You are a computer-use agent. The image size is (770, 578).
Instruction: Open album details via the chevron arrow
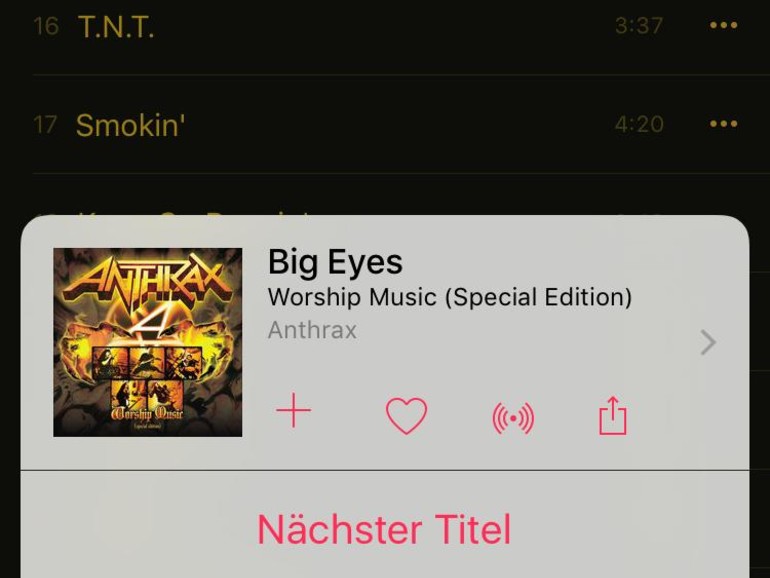pyautogui.click(x=708, y=343)
